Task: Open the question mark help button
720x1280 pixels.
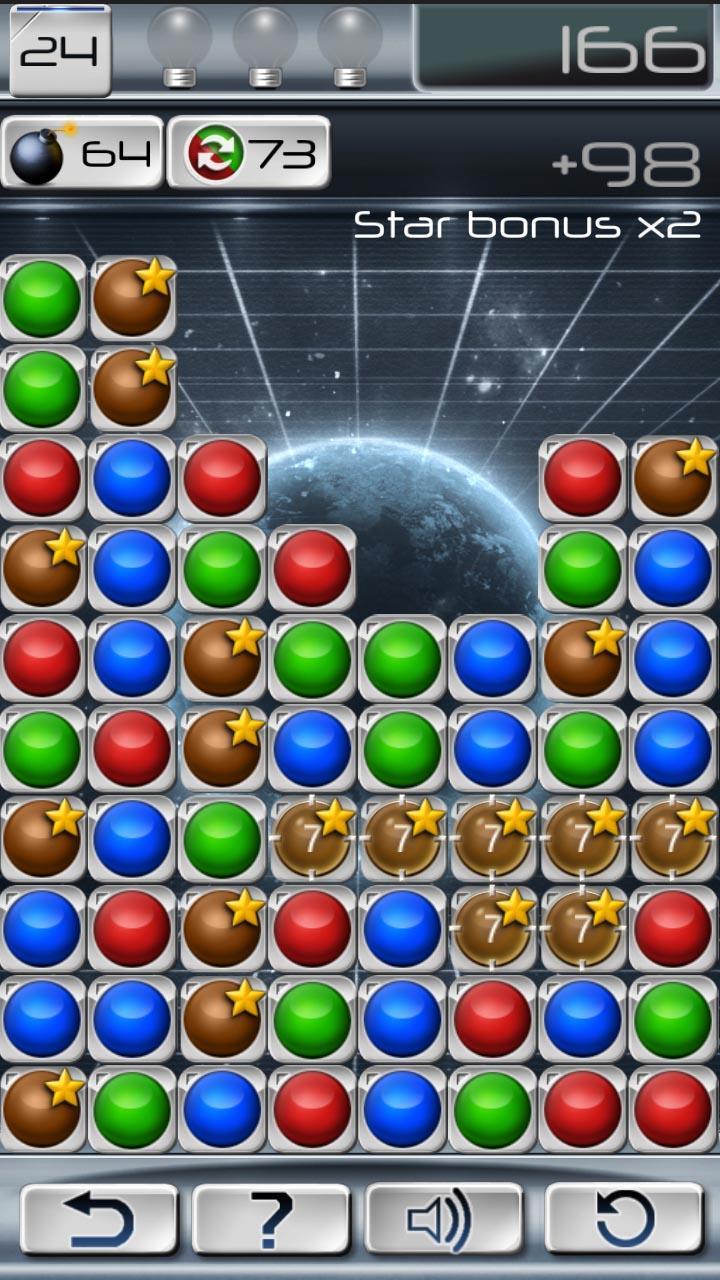Action: (x=271, y=1219)
